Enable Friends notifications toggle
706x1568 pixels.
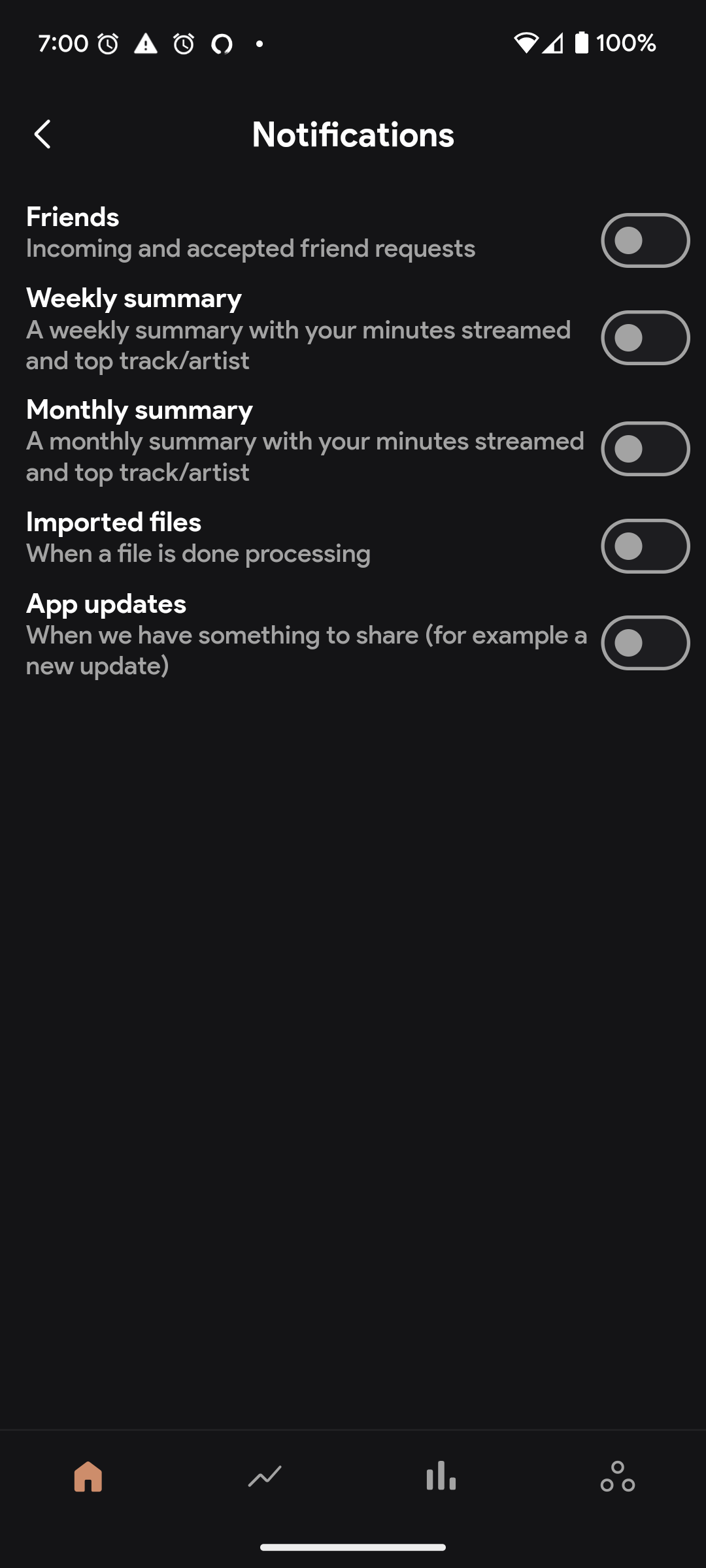pos(645,240)
